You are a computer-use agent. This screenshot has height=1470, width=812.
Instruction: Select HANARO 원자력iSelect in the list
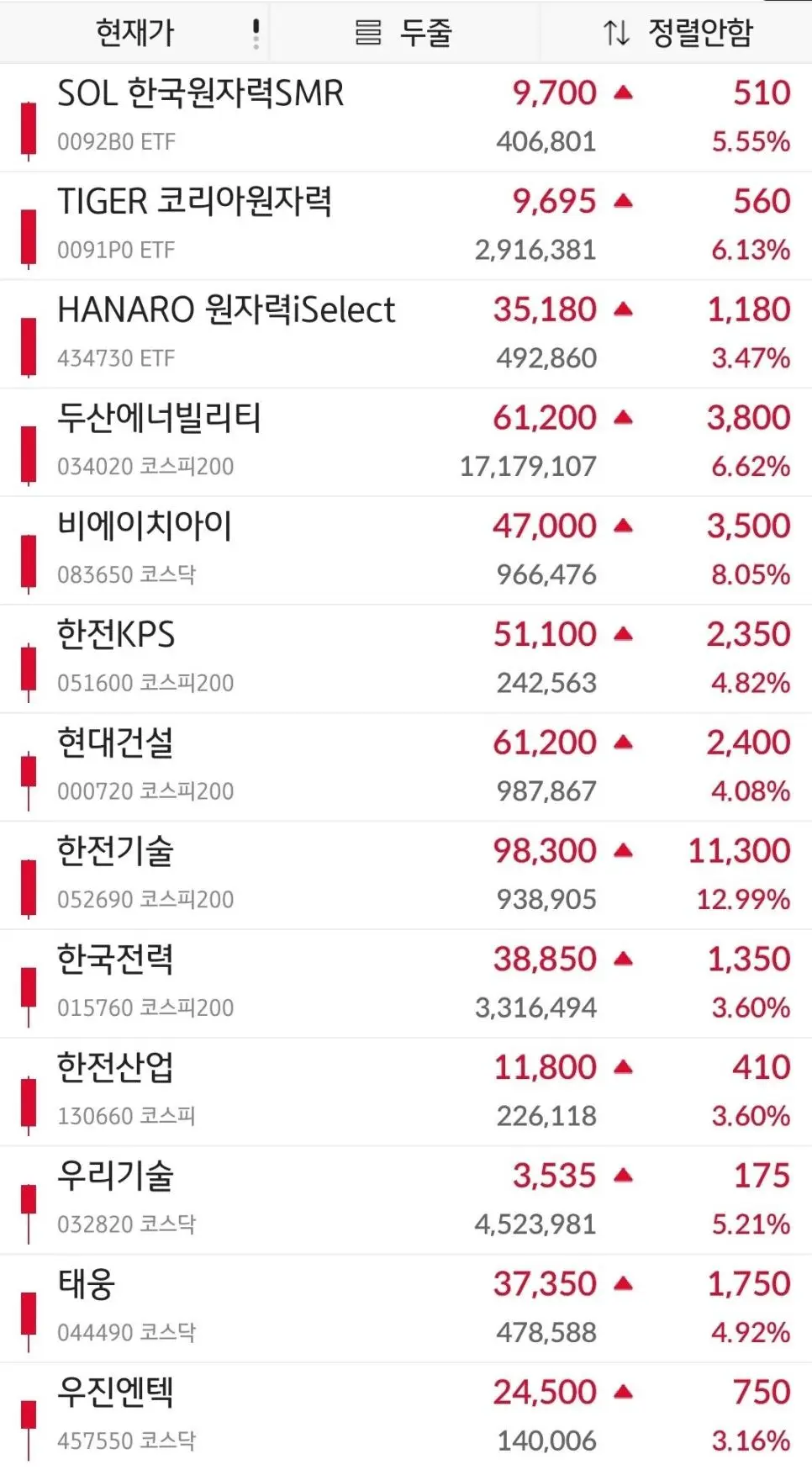click(x=406, y=335)
